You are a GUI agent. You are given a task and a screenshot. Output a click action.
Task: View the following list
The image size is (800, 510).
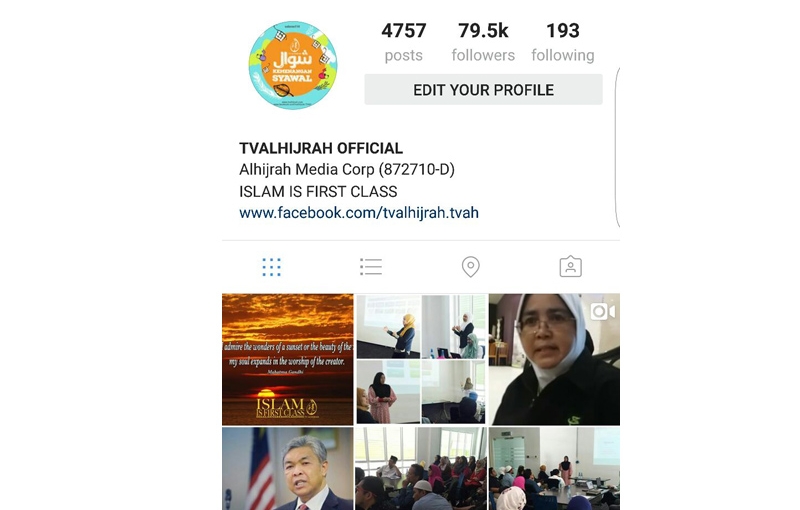point(562,42)
